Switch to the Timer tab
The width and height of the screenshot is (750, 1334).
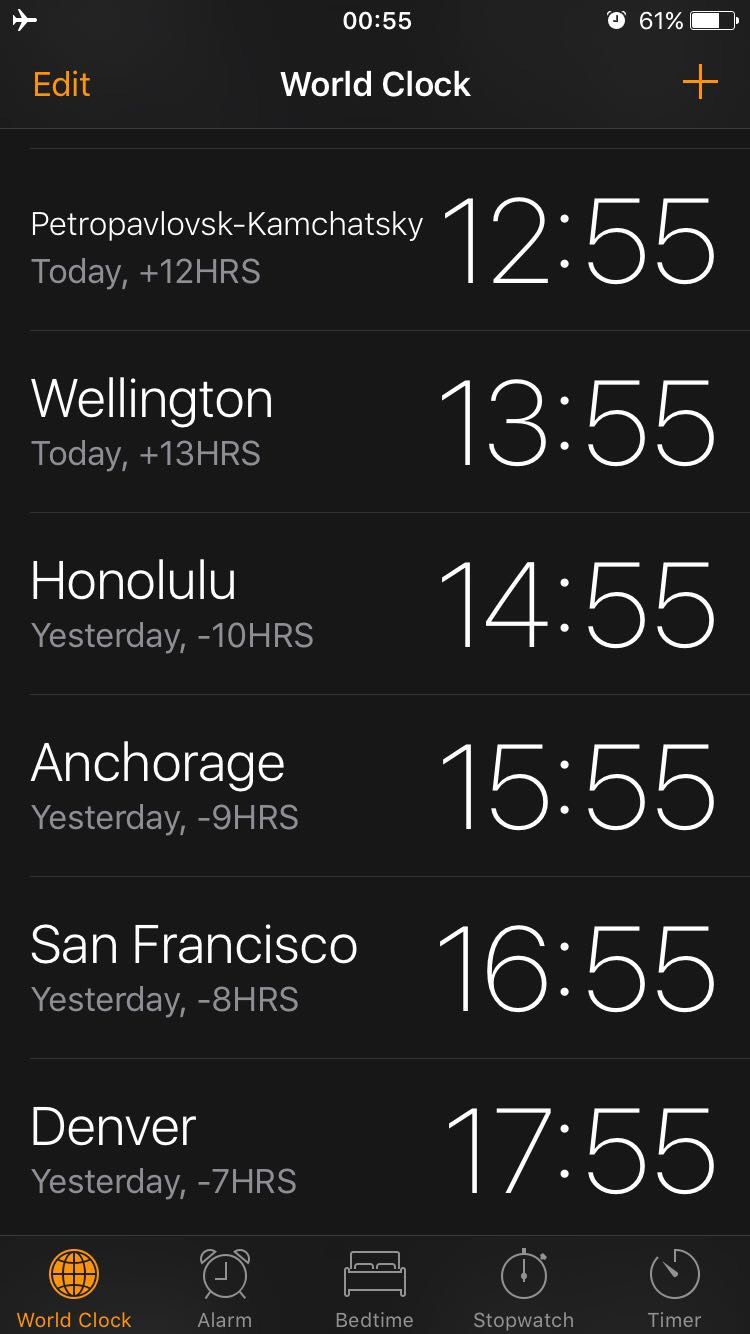click(674, 1288)
